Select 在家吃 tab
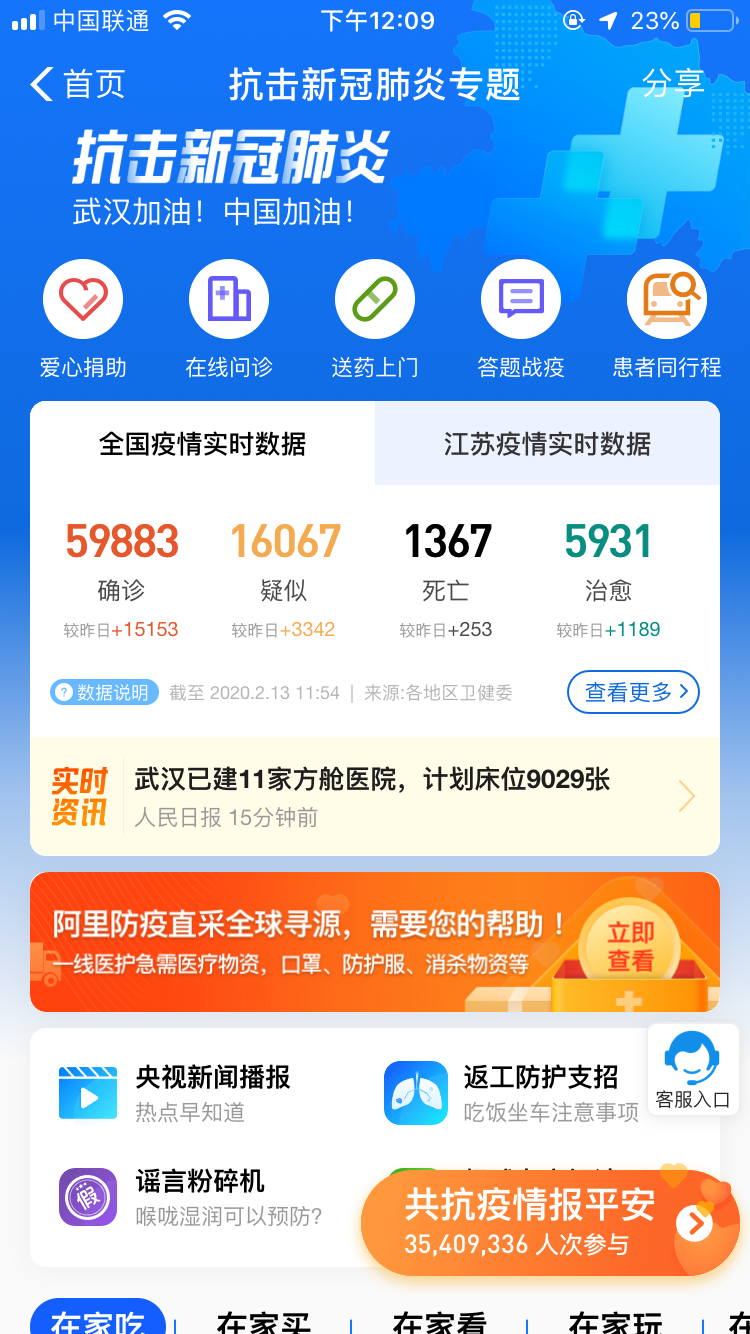 (97, 1318)
